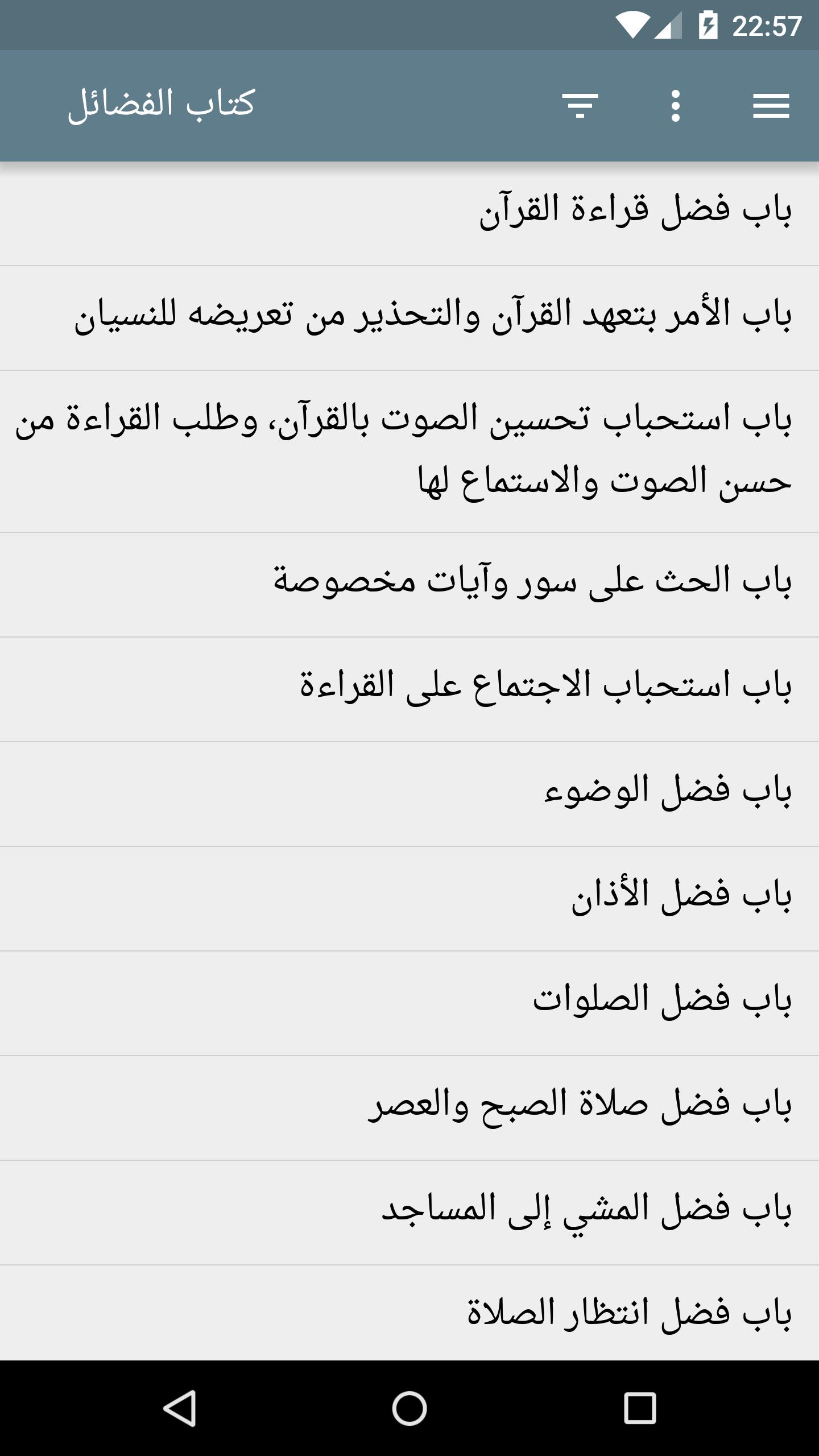The image size is (819, 1456).
Task: Open the filter icon in the app bar
Action: pyautogui.click(x=580, y=105)
